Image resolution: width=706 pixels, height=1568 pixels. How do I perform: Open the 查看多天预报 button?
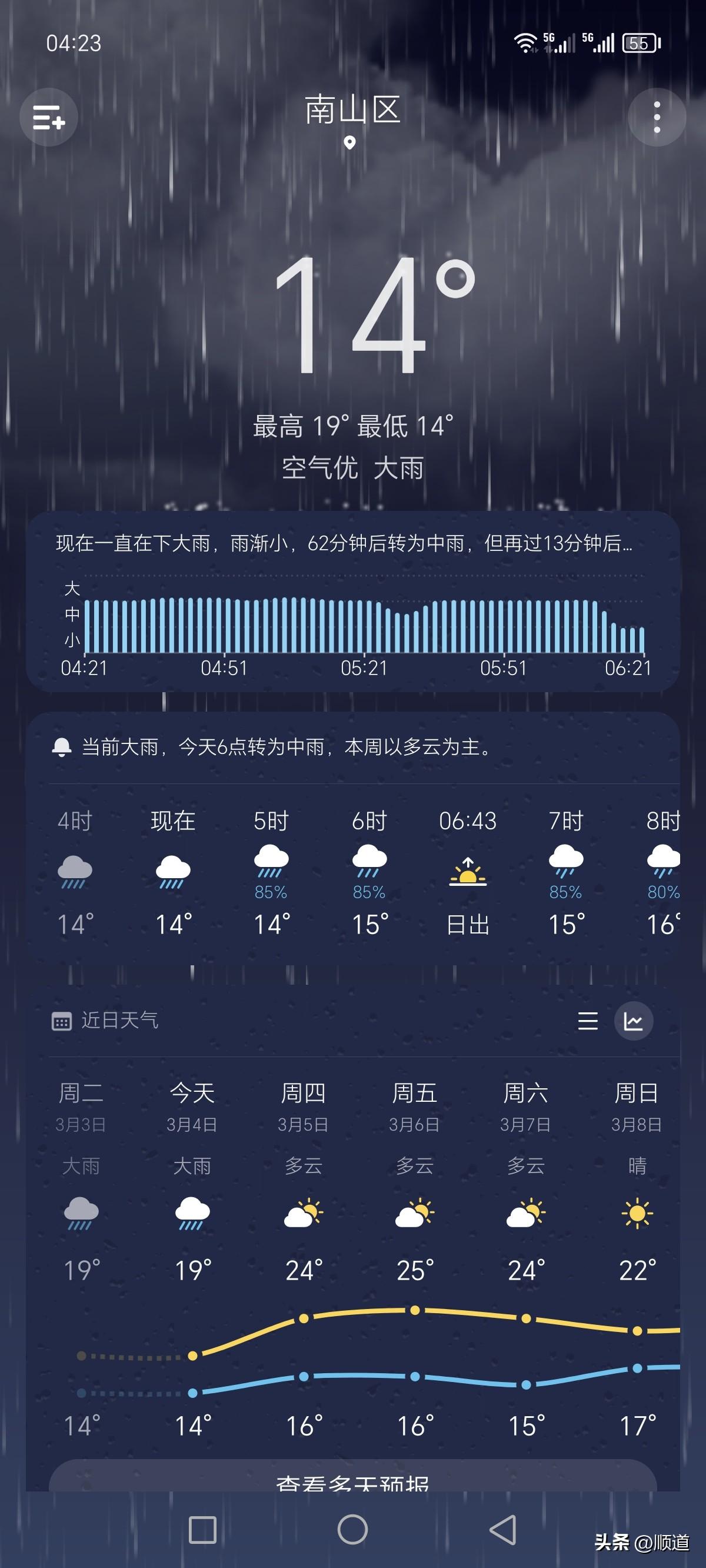[353, 1485]
